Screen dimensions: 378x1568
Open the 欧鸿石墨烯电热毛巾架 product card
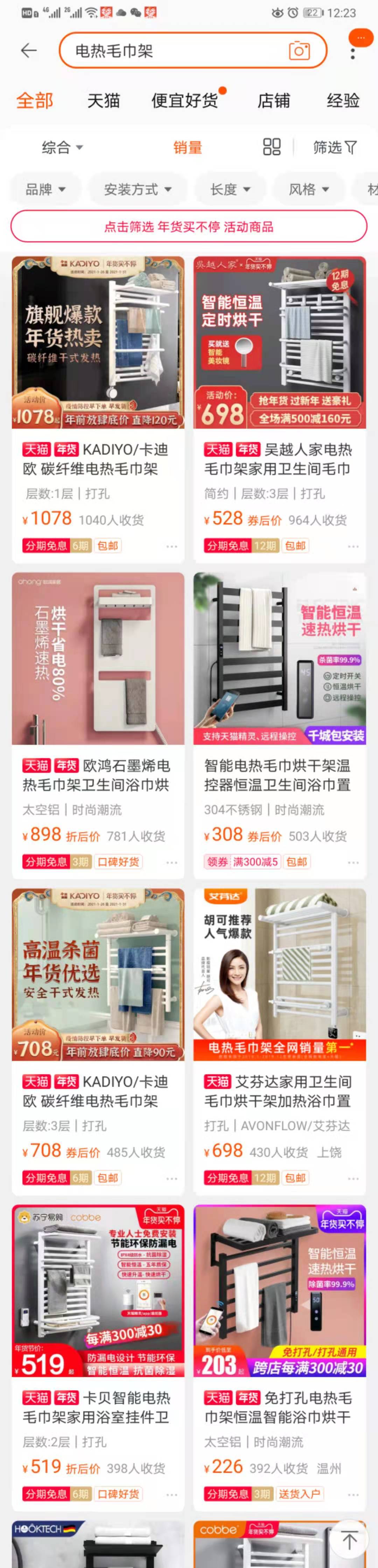click(98, 724)
